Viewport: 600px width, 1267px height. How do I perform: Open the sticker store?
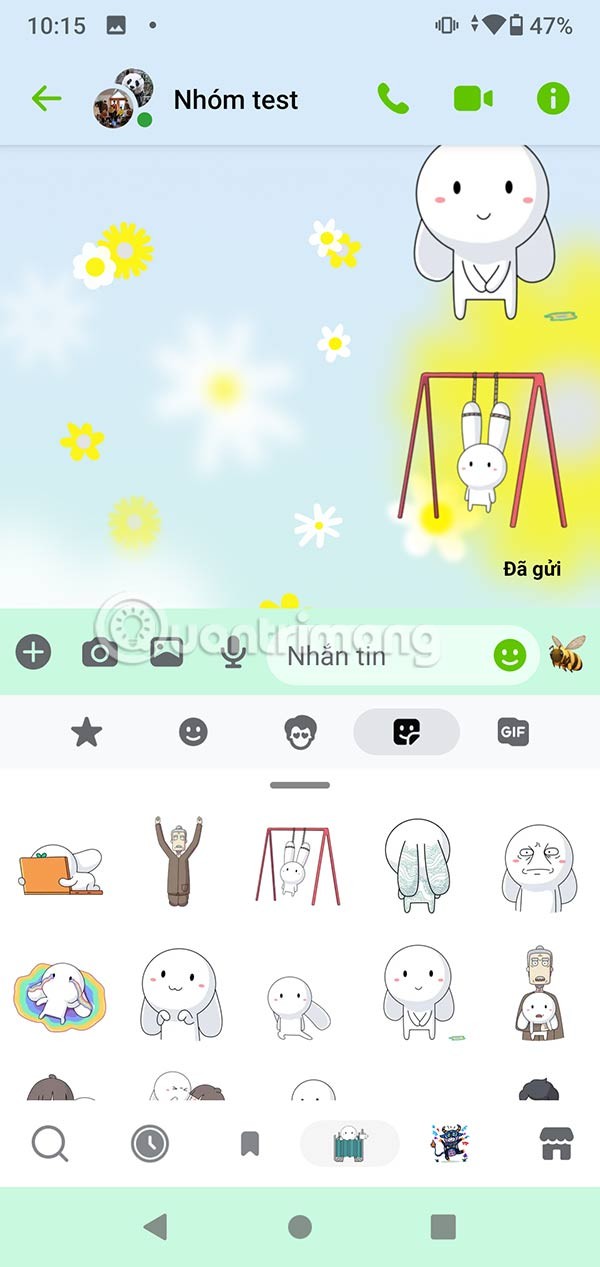pos(555,1143)
